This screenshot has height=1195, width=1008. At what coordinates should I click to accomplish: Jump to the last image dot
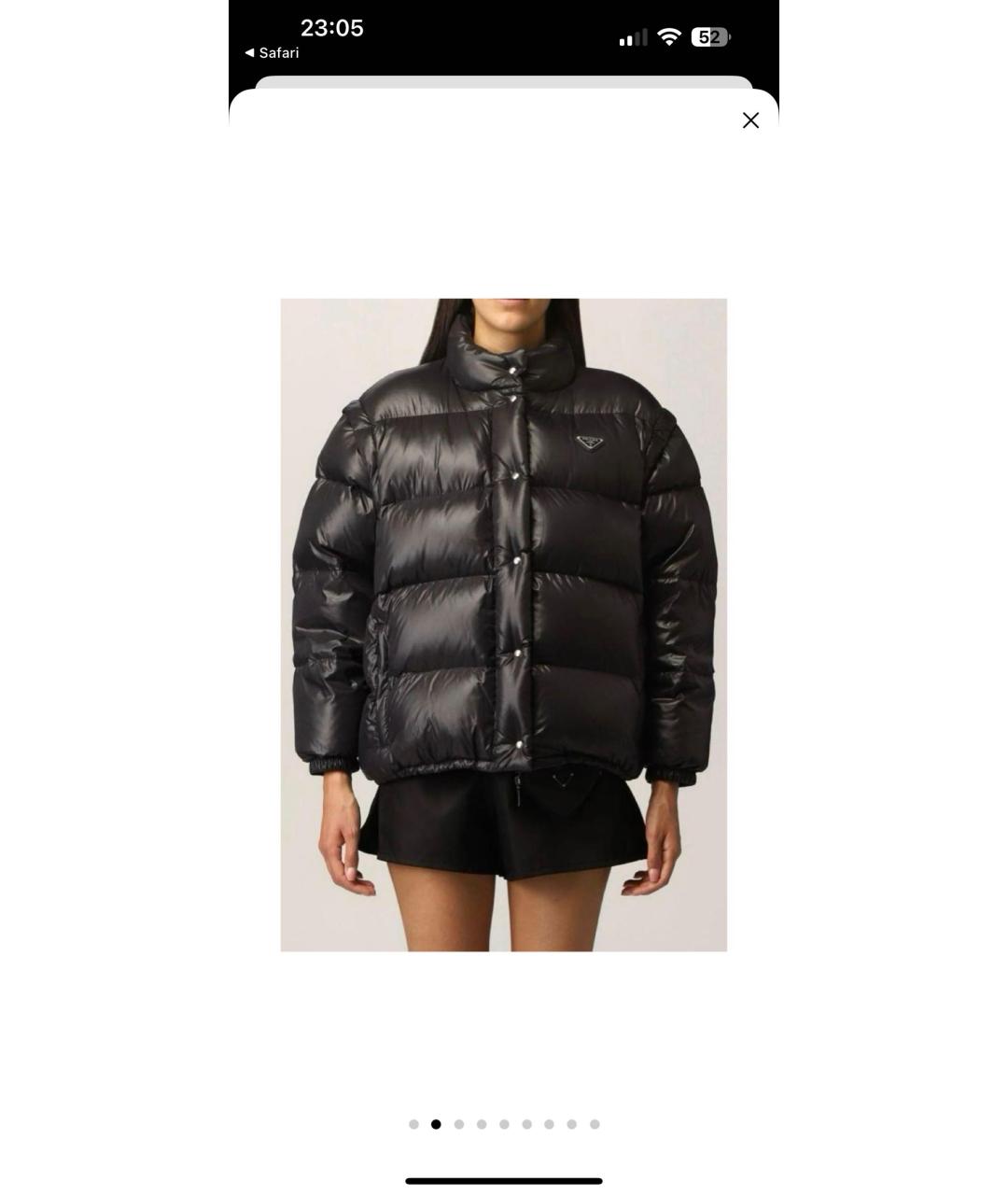point(595,1124)
